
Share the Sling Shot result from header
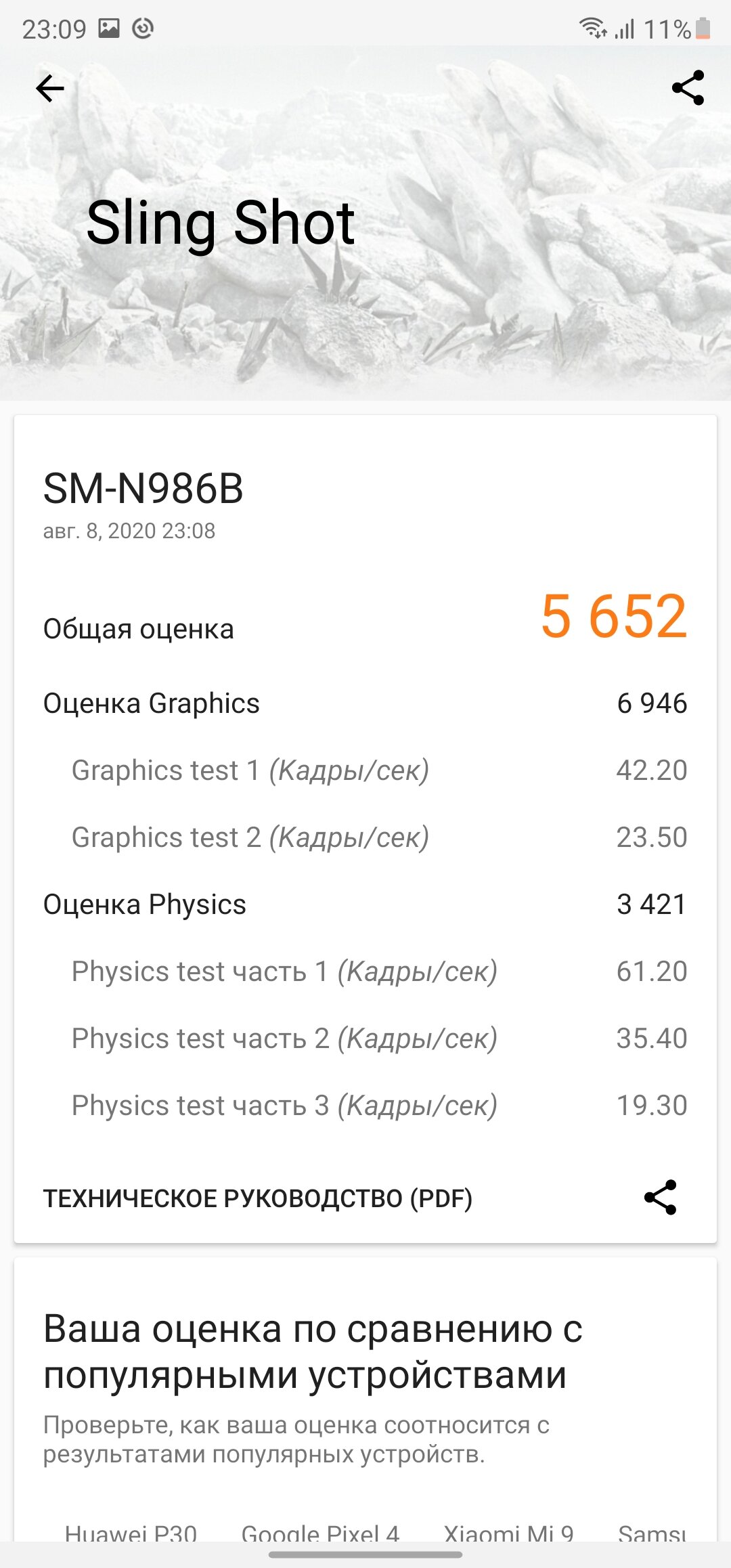point(688,88)
